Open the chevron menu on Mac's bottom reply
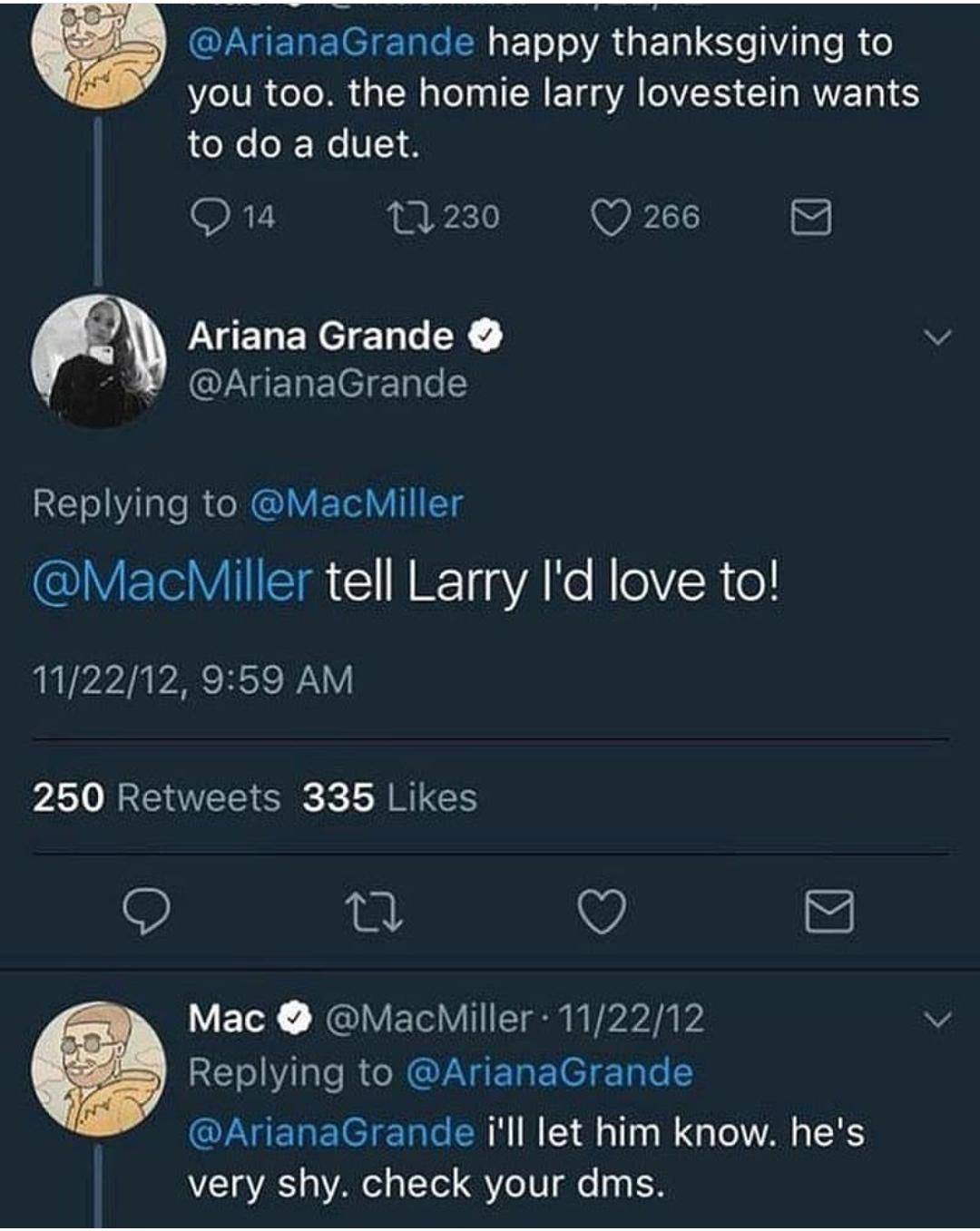This screenshot has height=1231, width=980. coord(936,1018)
